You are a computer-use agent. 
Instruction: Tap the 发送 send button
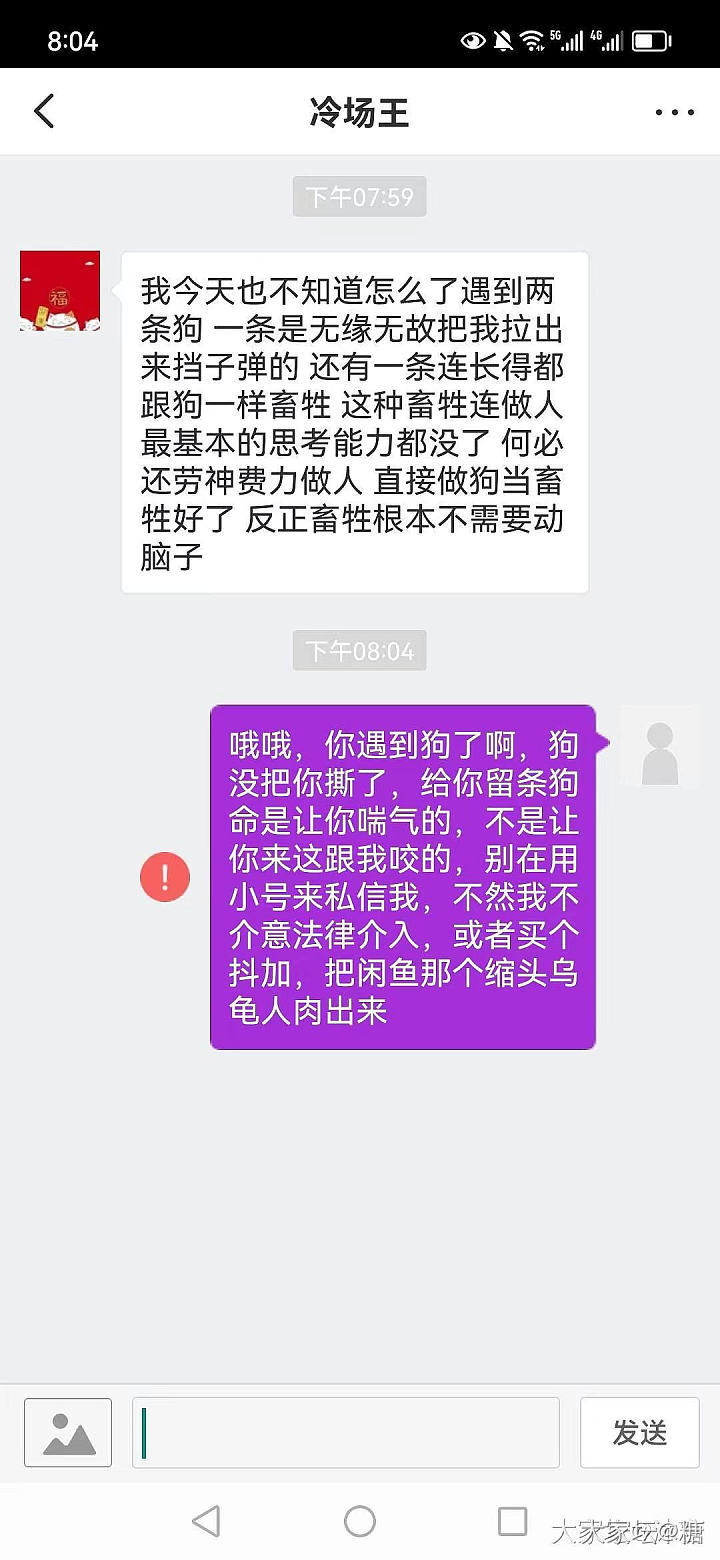click(640, 1433)
